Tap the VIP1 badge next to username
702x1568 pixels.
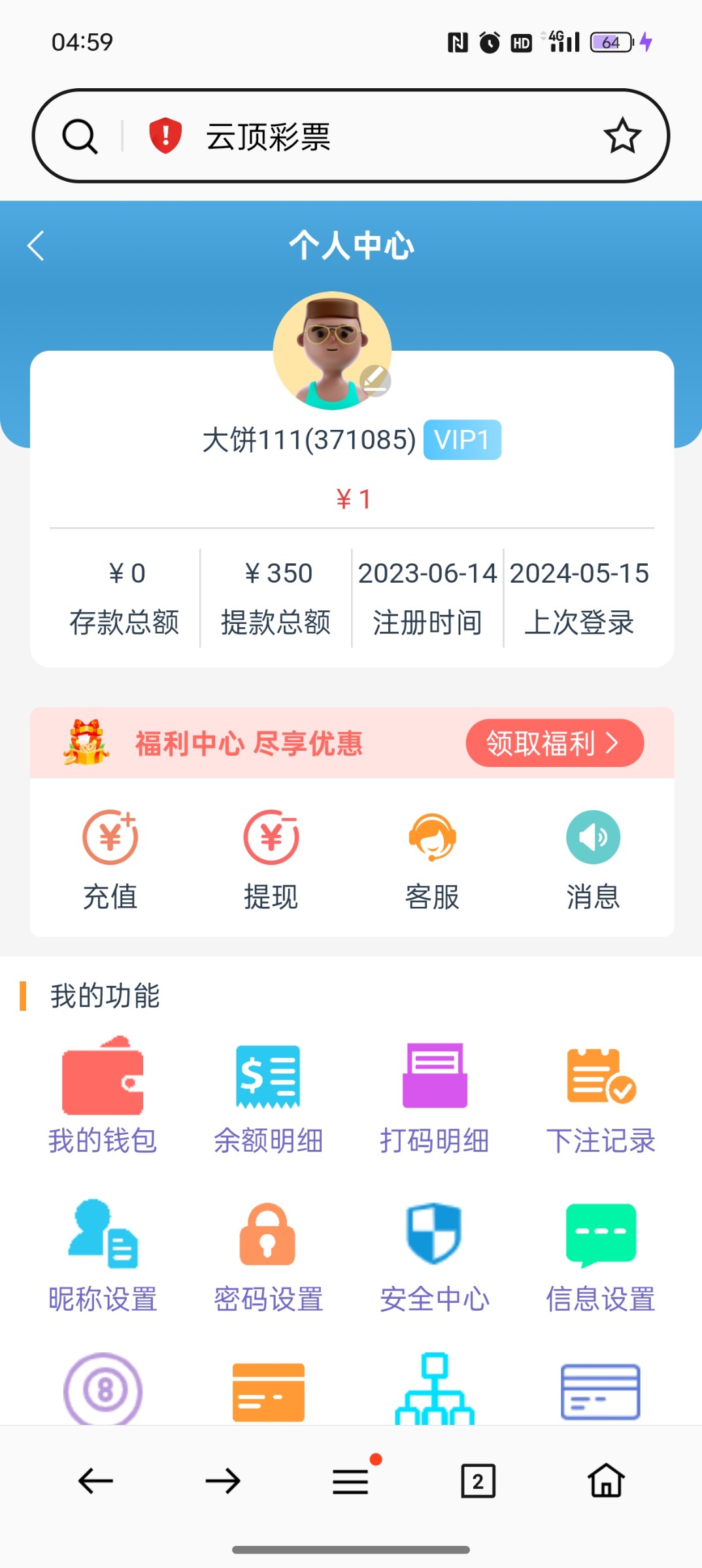pos(462,440)
